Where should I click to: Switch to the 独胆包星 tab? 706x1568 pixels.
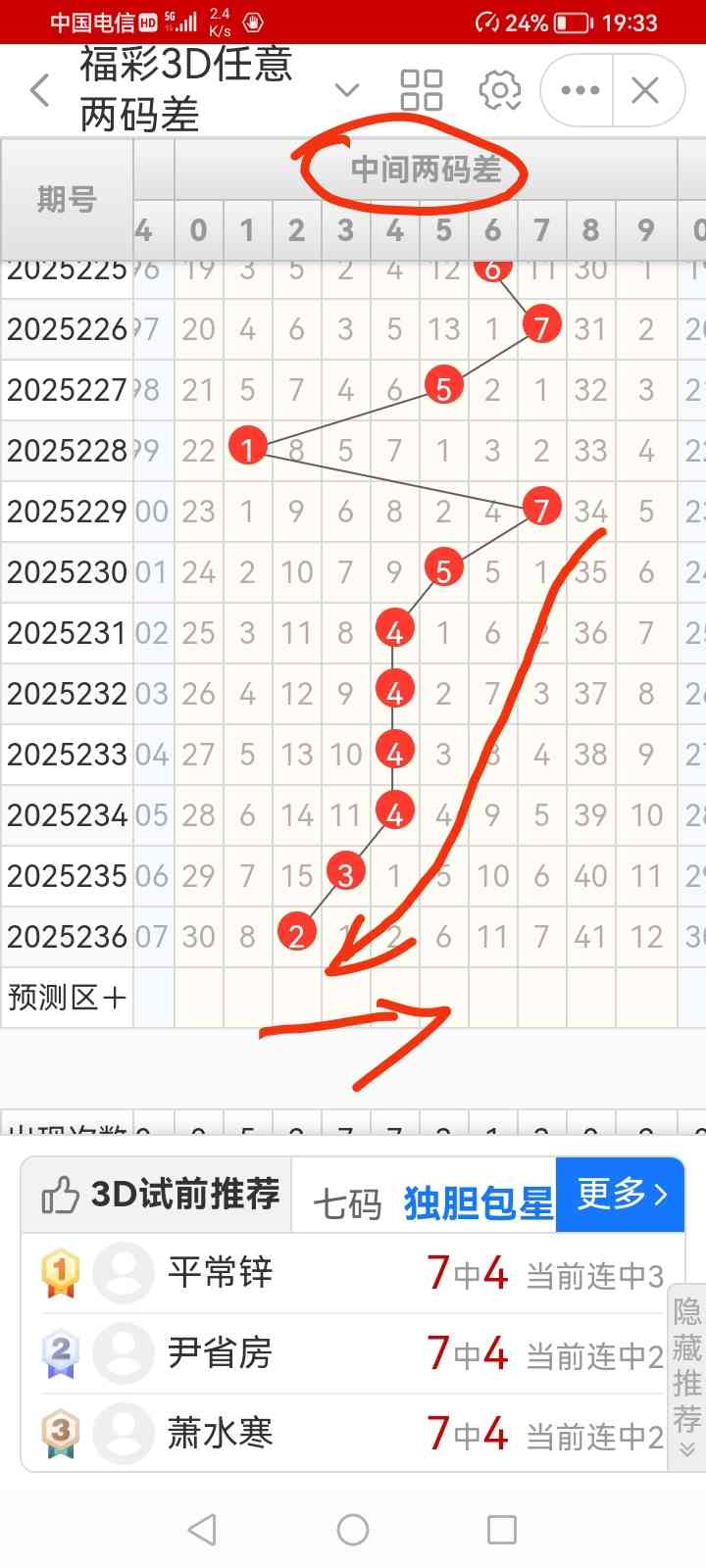[x=479, y=1203]
